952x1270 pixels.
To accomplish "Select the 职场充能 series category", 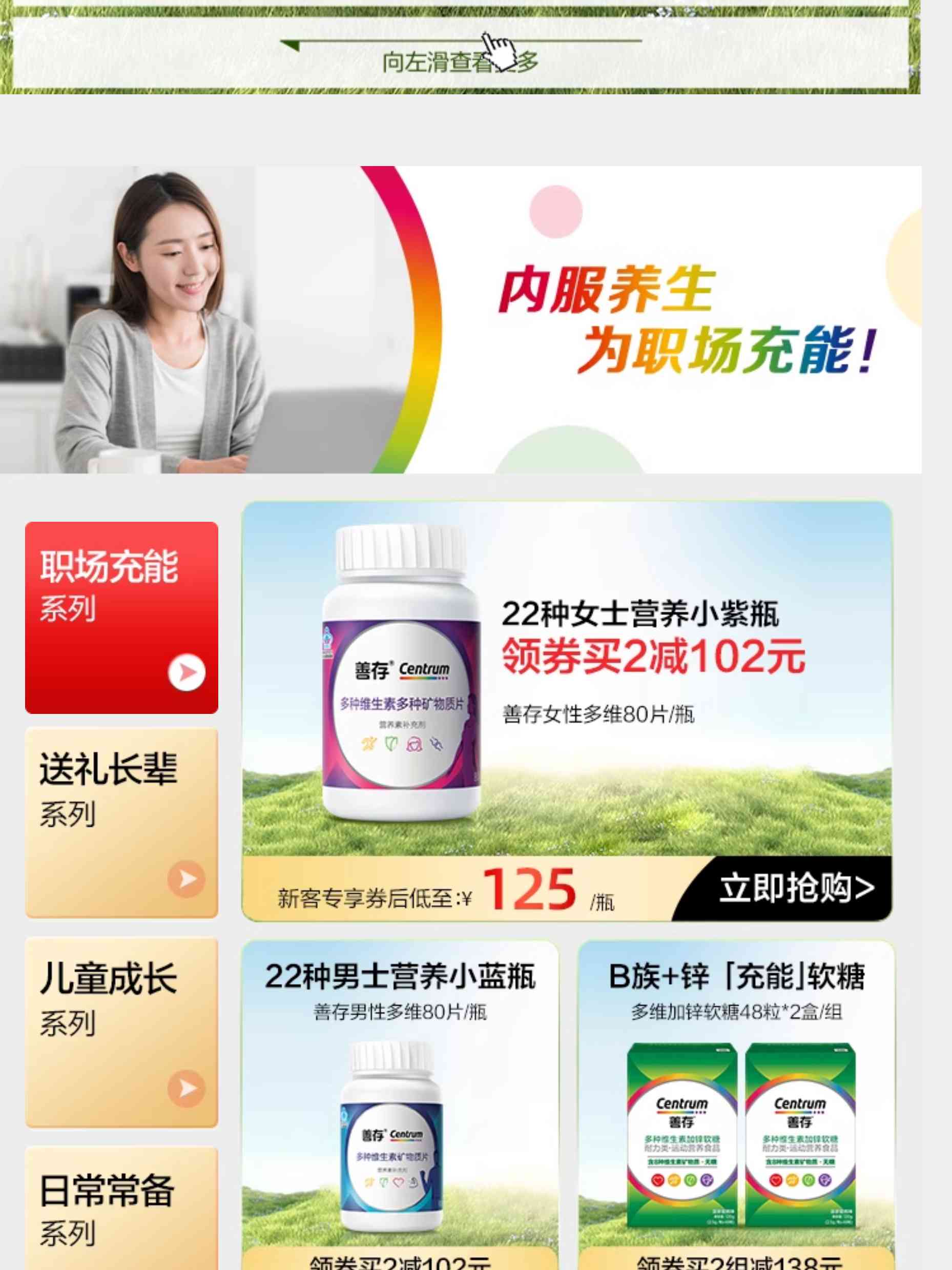I will click(x=121, y=617).
